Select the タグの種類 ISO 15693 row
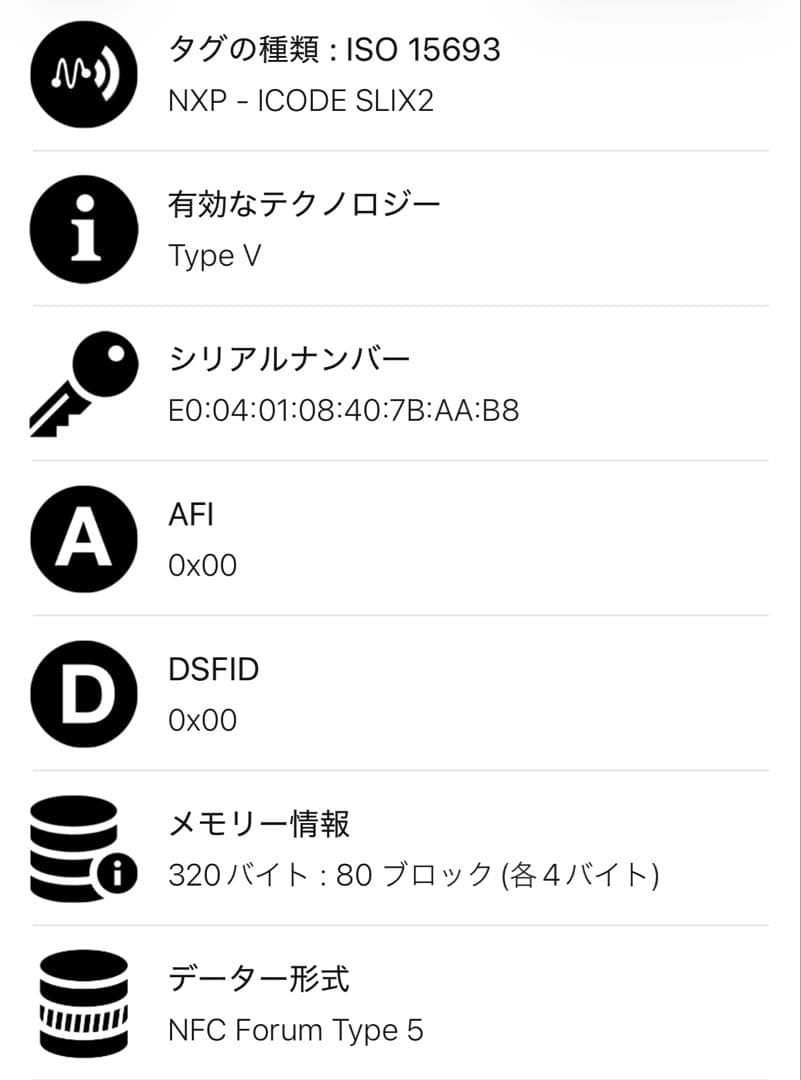Screen dimensions: 801x1080 point(335,48)
